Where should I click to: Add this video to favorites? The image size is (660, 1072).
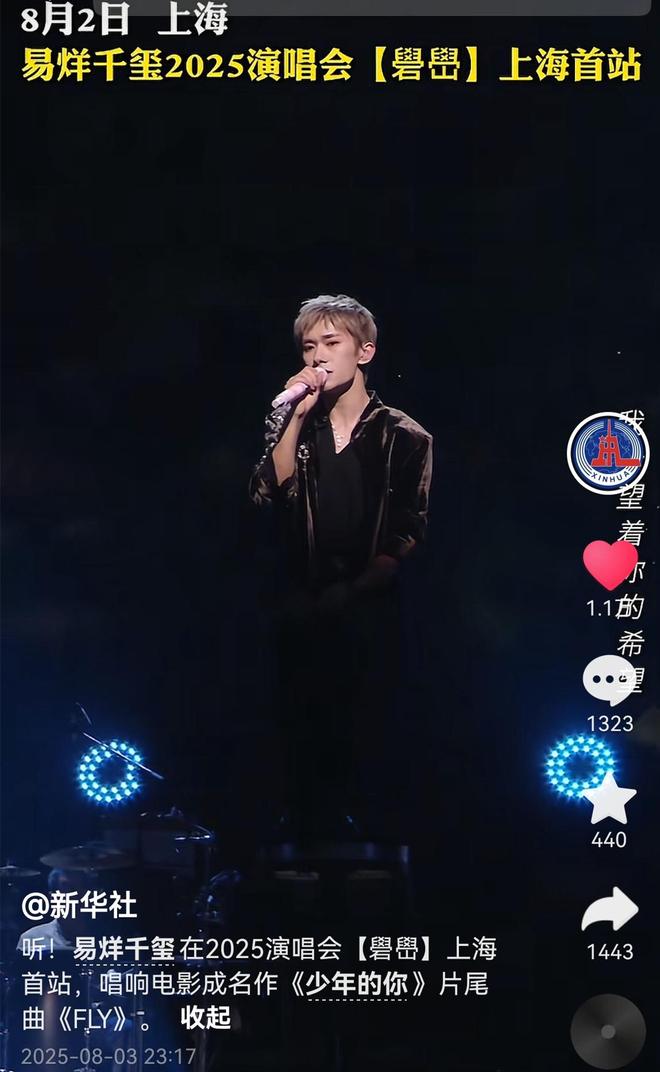609,799
